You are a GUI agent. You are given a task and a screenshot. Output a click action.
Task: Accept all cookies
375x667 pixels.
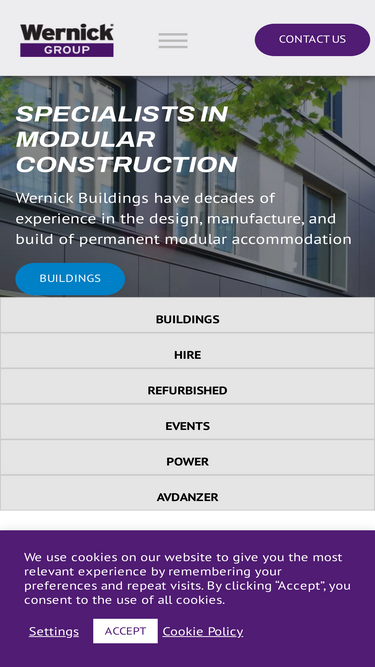coord(125,631)
